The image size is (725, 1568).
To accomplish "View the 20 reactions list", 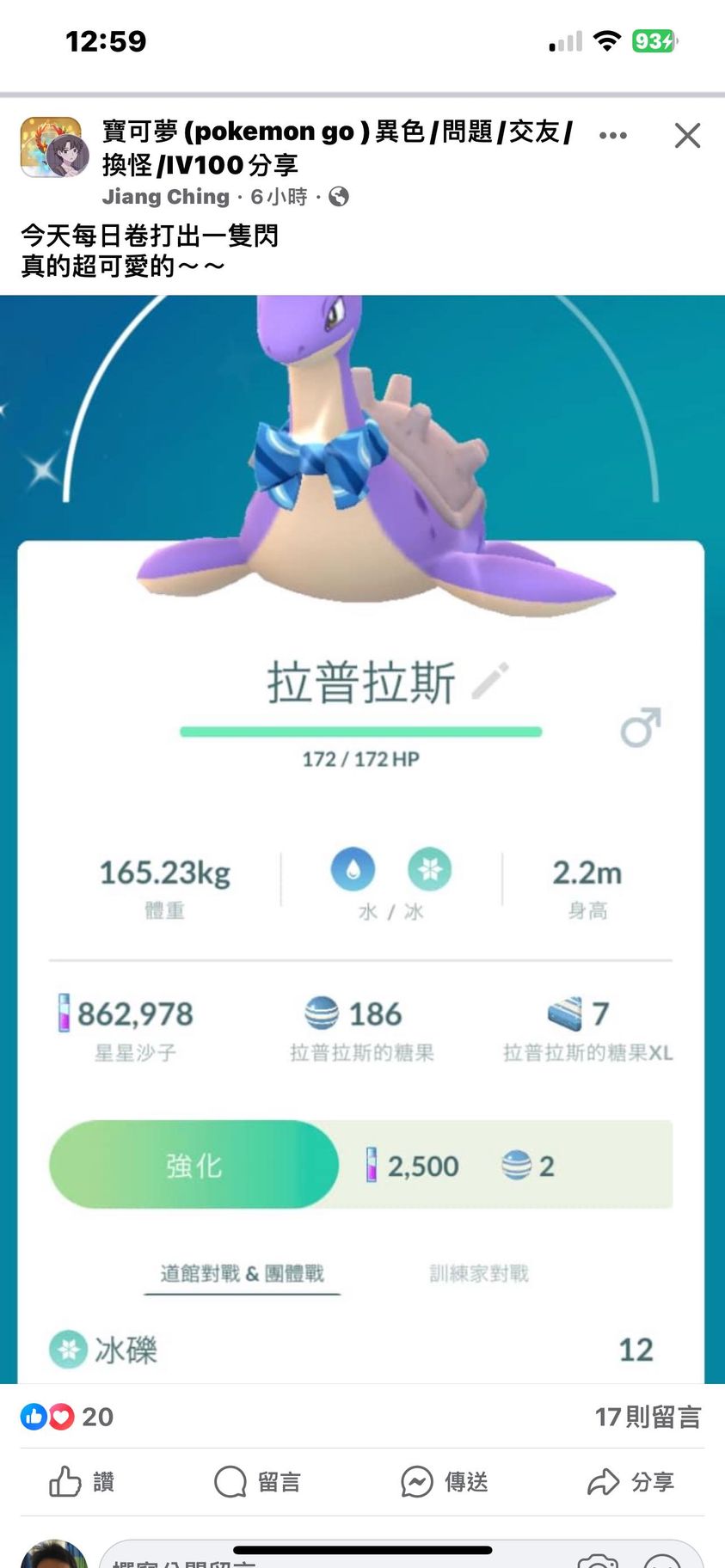I will click(x=67, y=1417).
